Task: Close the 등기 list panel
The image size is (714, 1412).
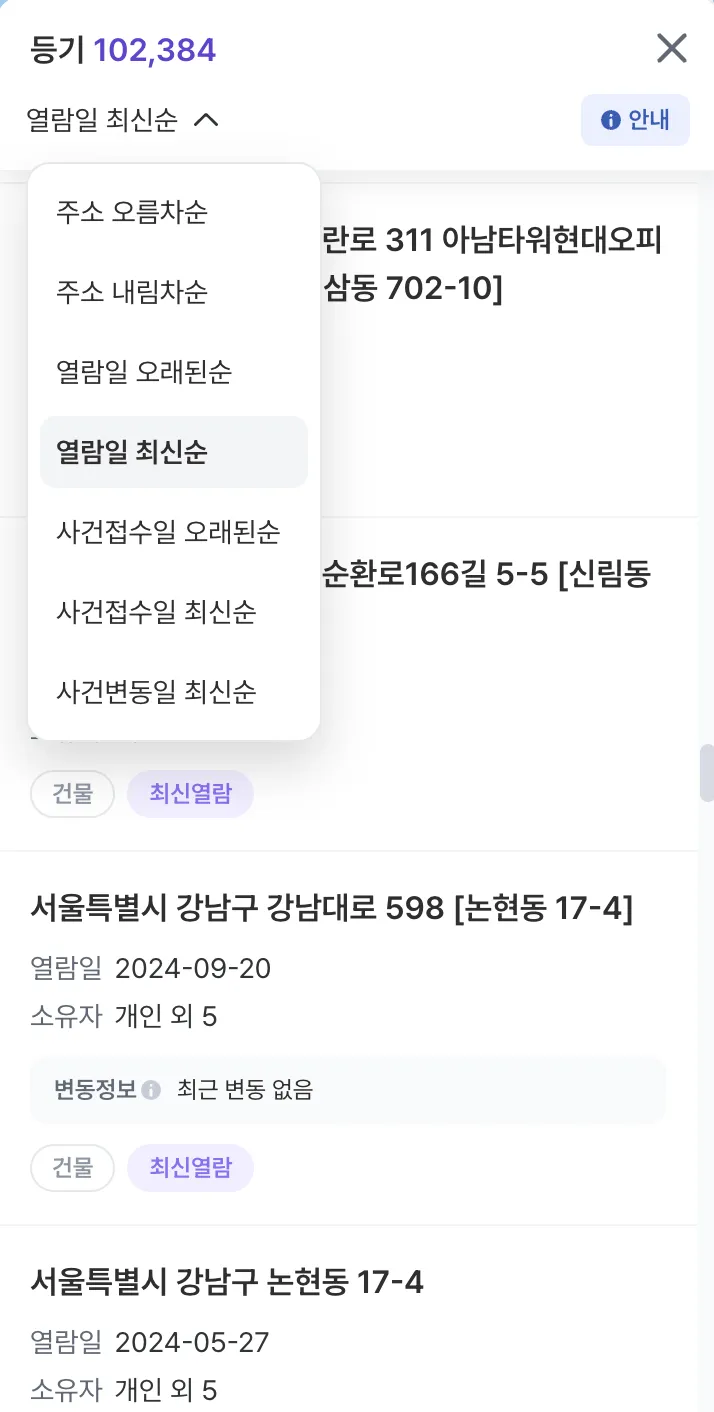Action: pyautogui.click(x=671, y=48)
